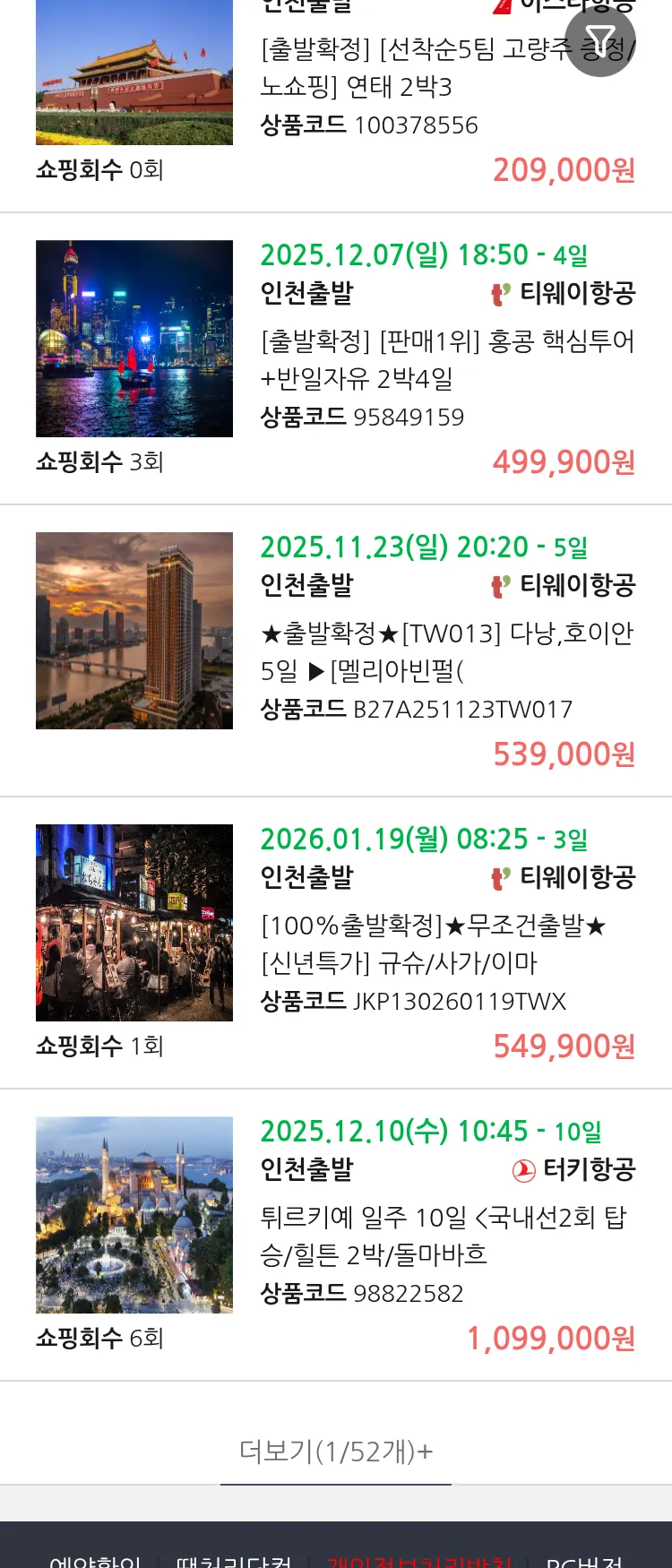Open the floating filter icon
Image resolution: width=672 pixels, height=1568 pixels.
click(599, 41)
